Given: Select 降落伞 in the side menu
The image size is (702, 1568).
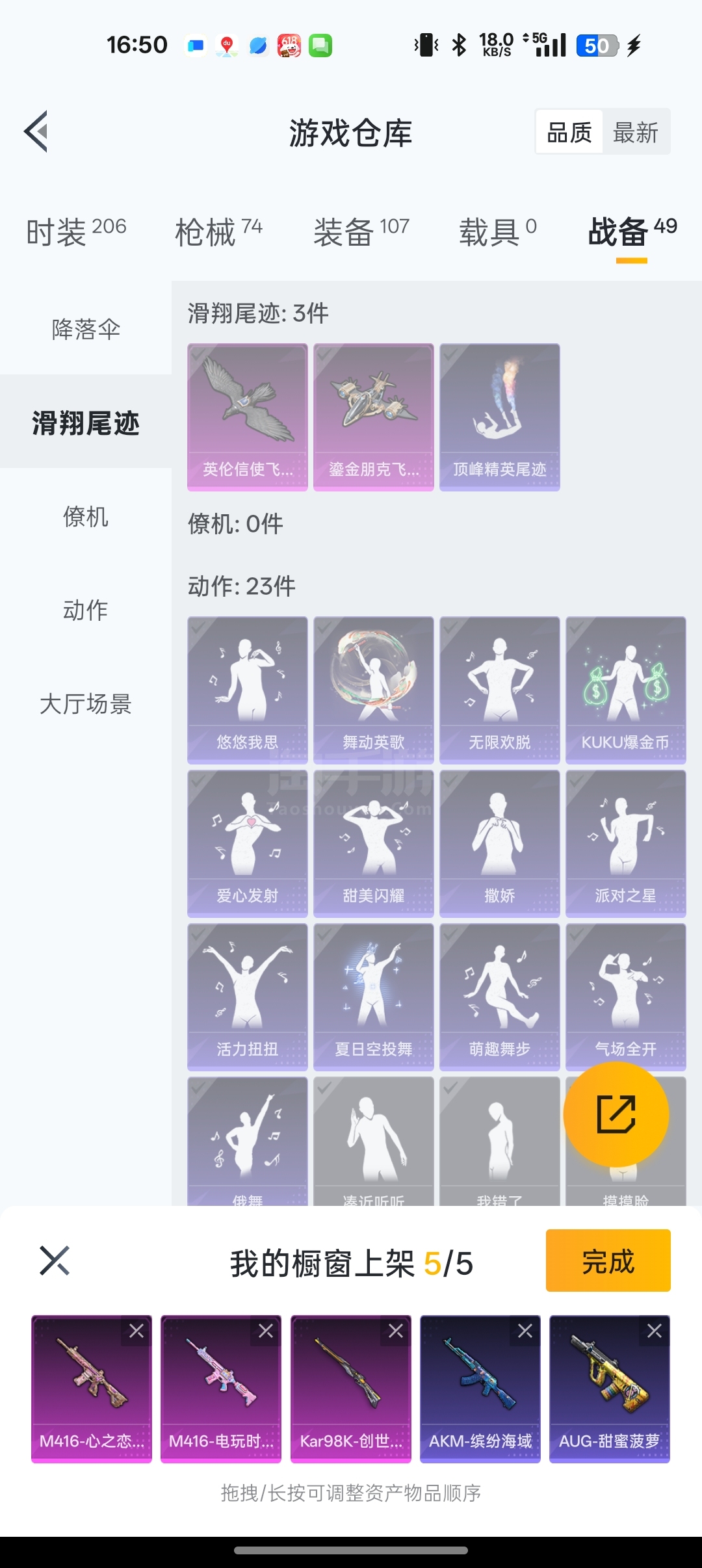Looking at the screenshot, I should click(86, 329).
